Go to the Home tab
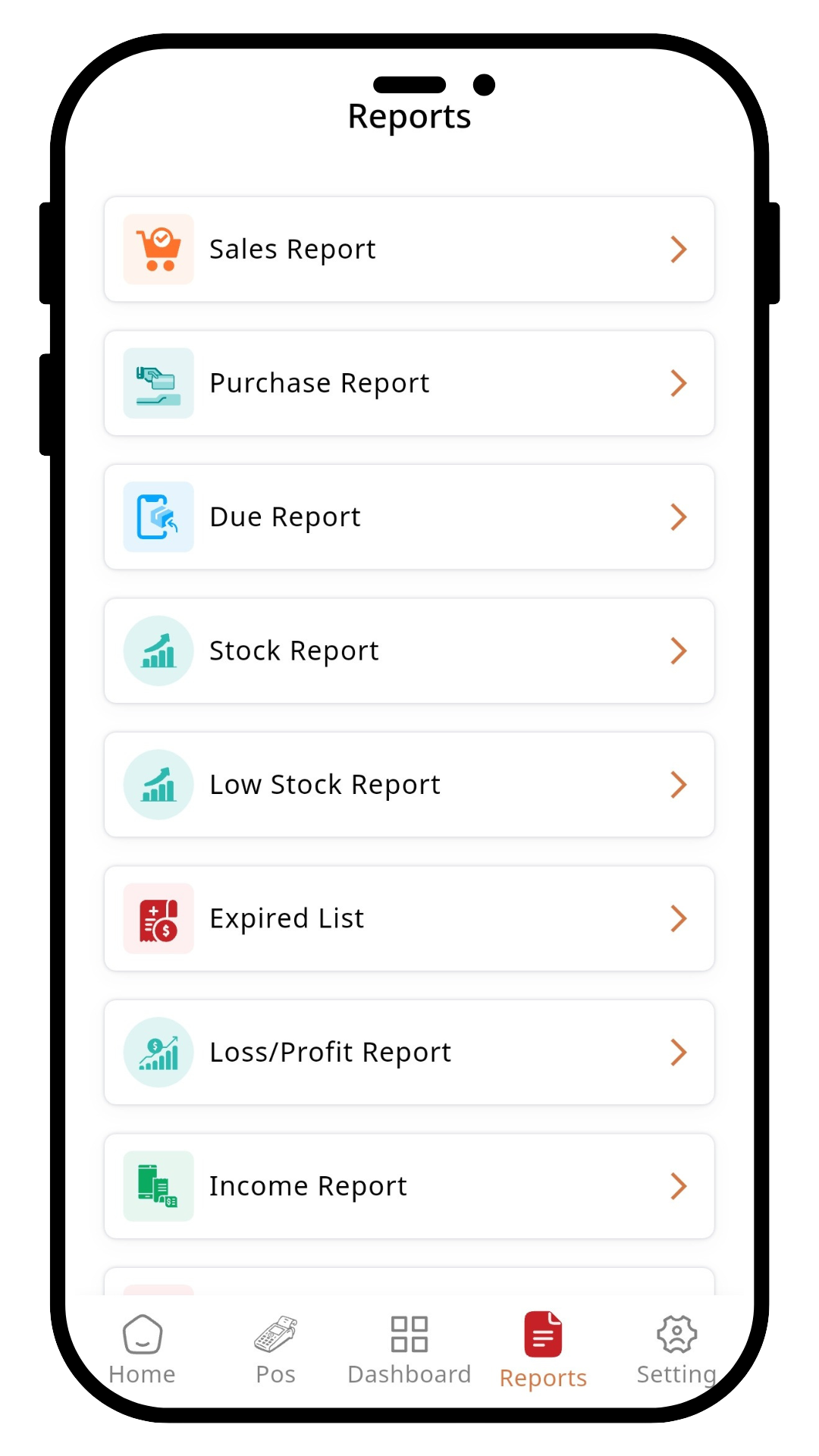819x1456 pixels. tap(142, 1350)
